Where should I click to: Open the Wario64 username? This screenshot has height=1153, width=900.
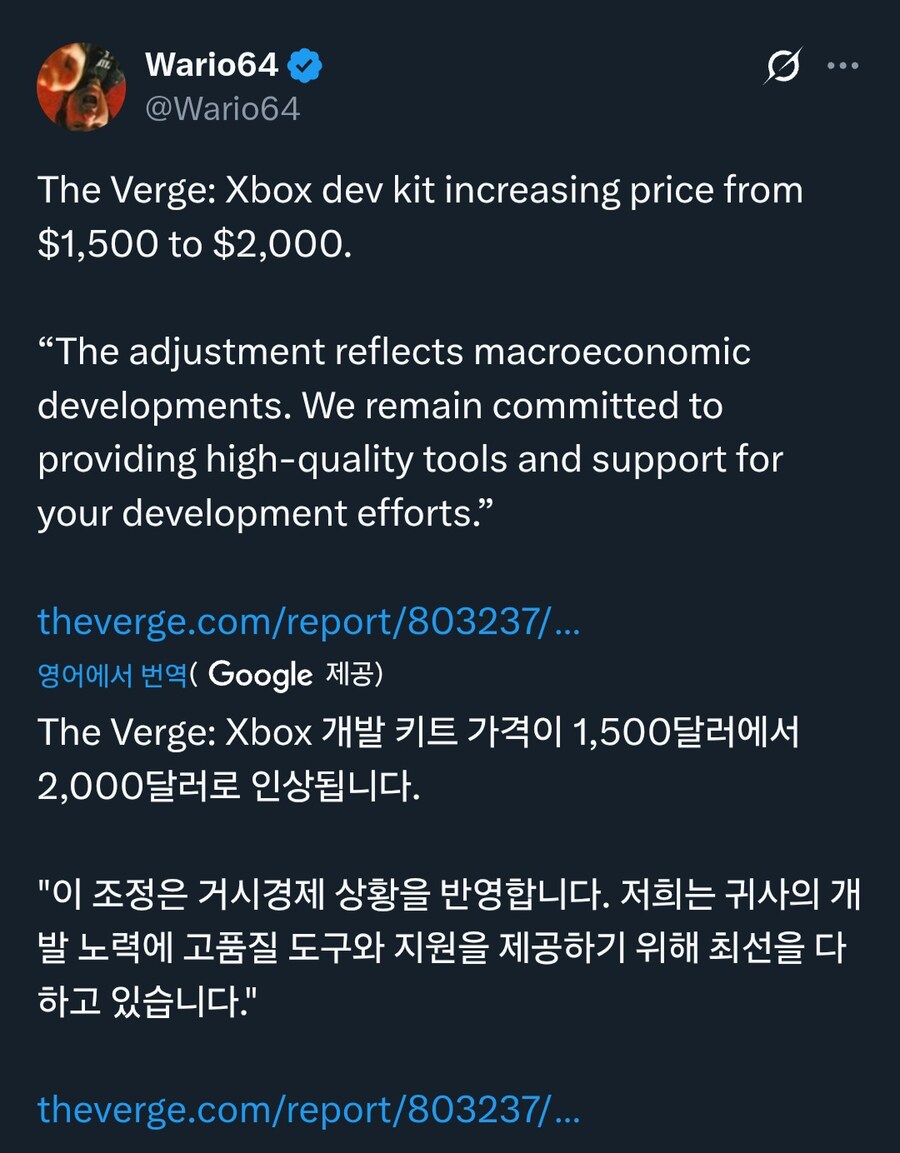tap(212, 66)
